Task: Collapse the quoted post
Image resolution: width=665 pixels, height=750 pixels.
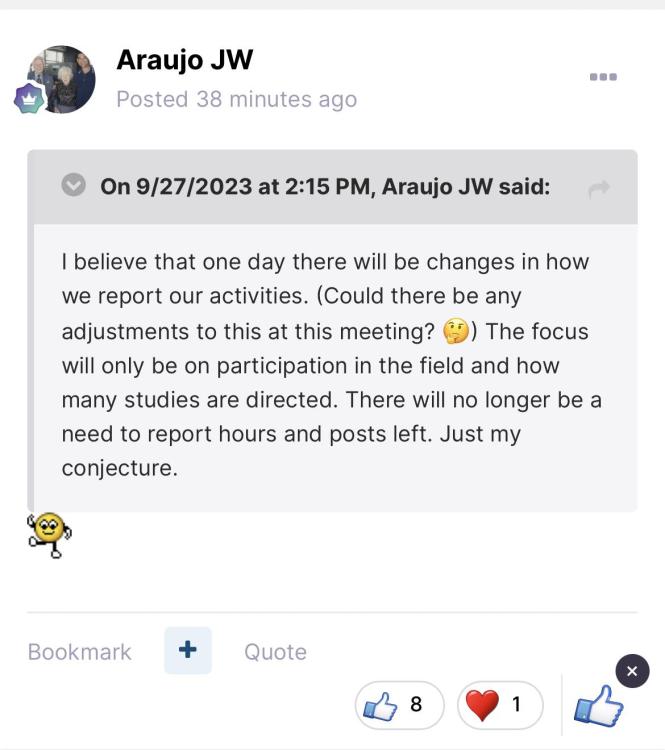Action: coord(73,186)
